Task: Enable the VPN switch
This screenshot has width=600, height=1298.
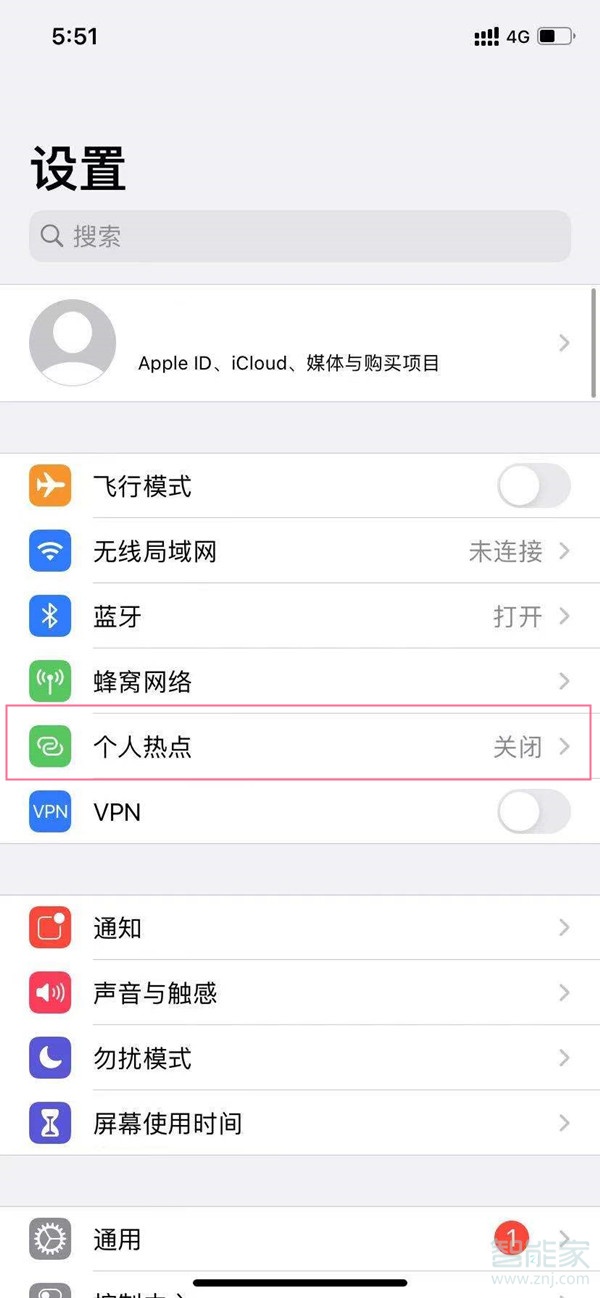Action: click(534, 812)
